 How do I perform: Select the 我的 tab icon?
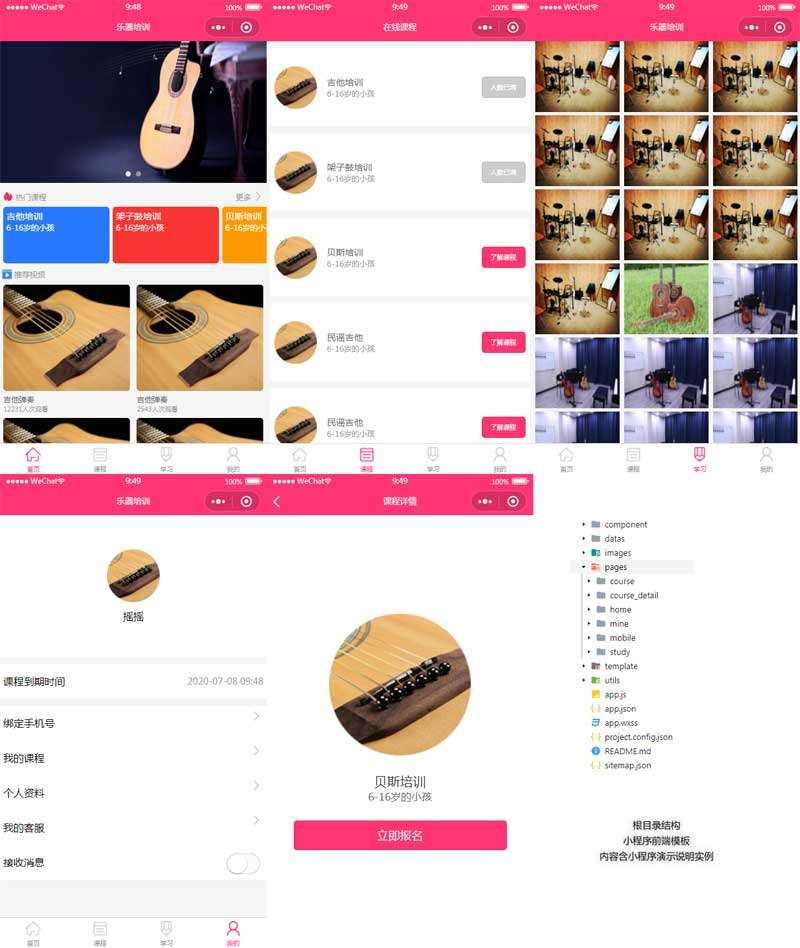point(233,455)
